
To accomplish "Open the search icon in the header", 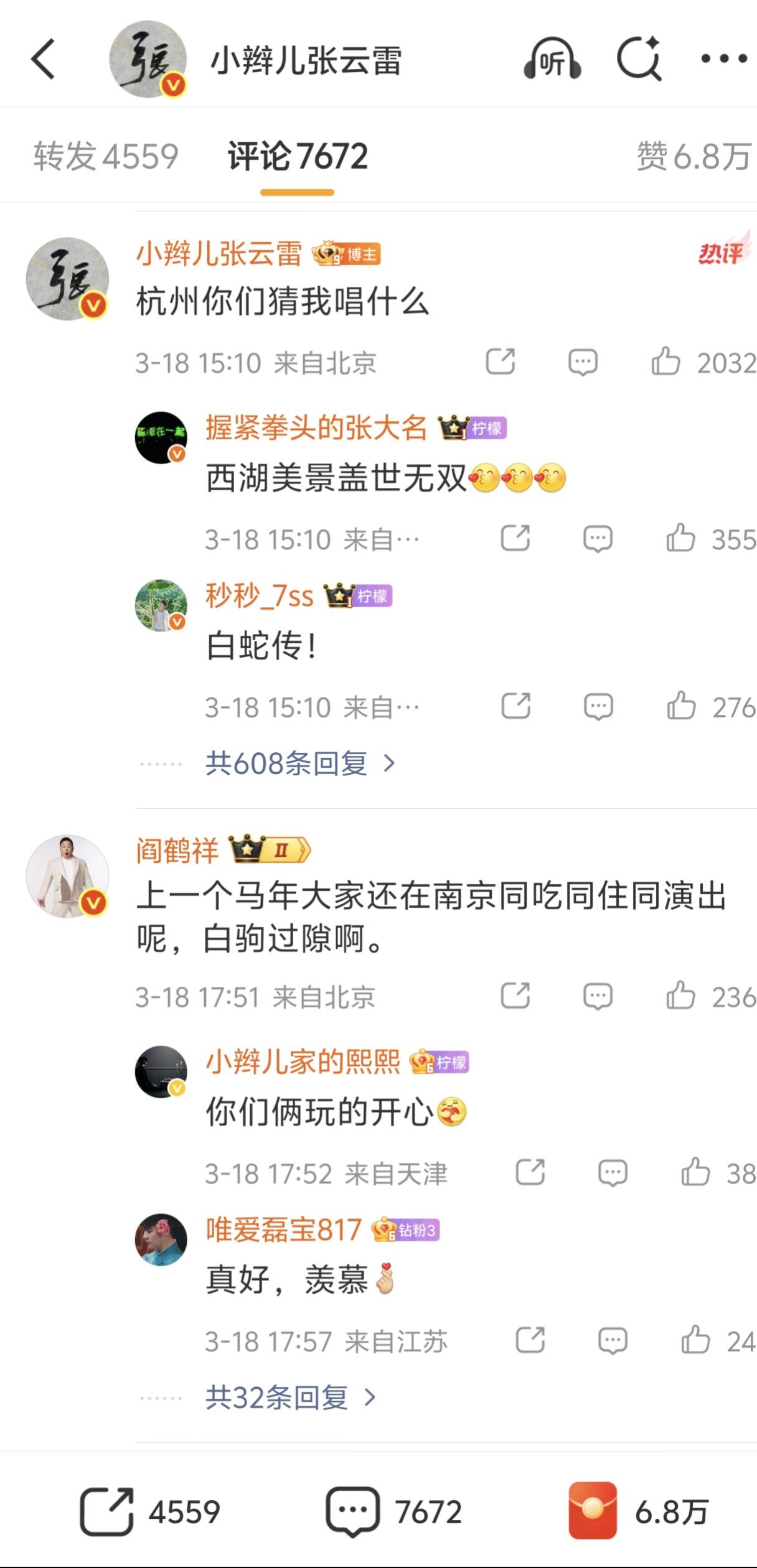I will (x=639, y=59).
